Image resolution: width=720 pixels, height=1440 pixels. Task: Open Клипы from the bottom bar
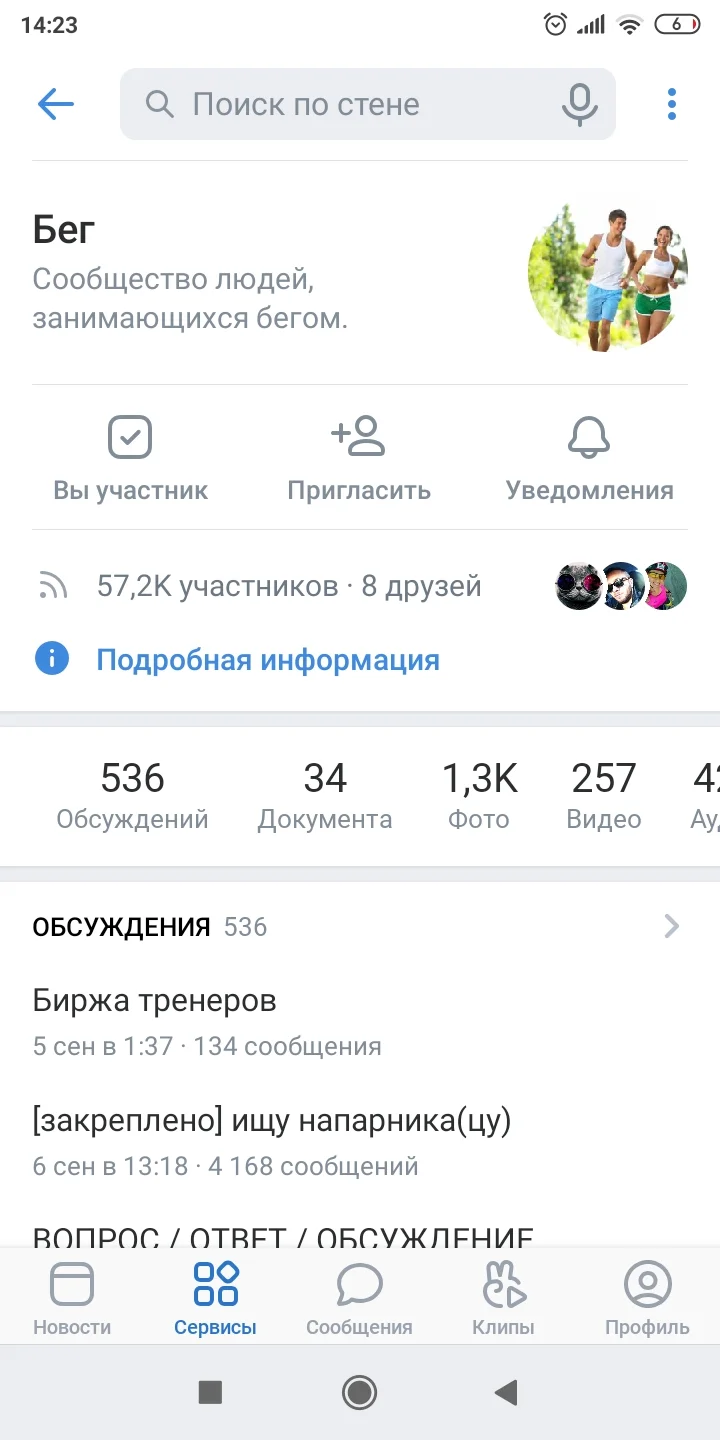click(503, 1295)
